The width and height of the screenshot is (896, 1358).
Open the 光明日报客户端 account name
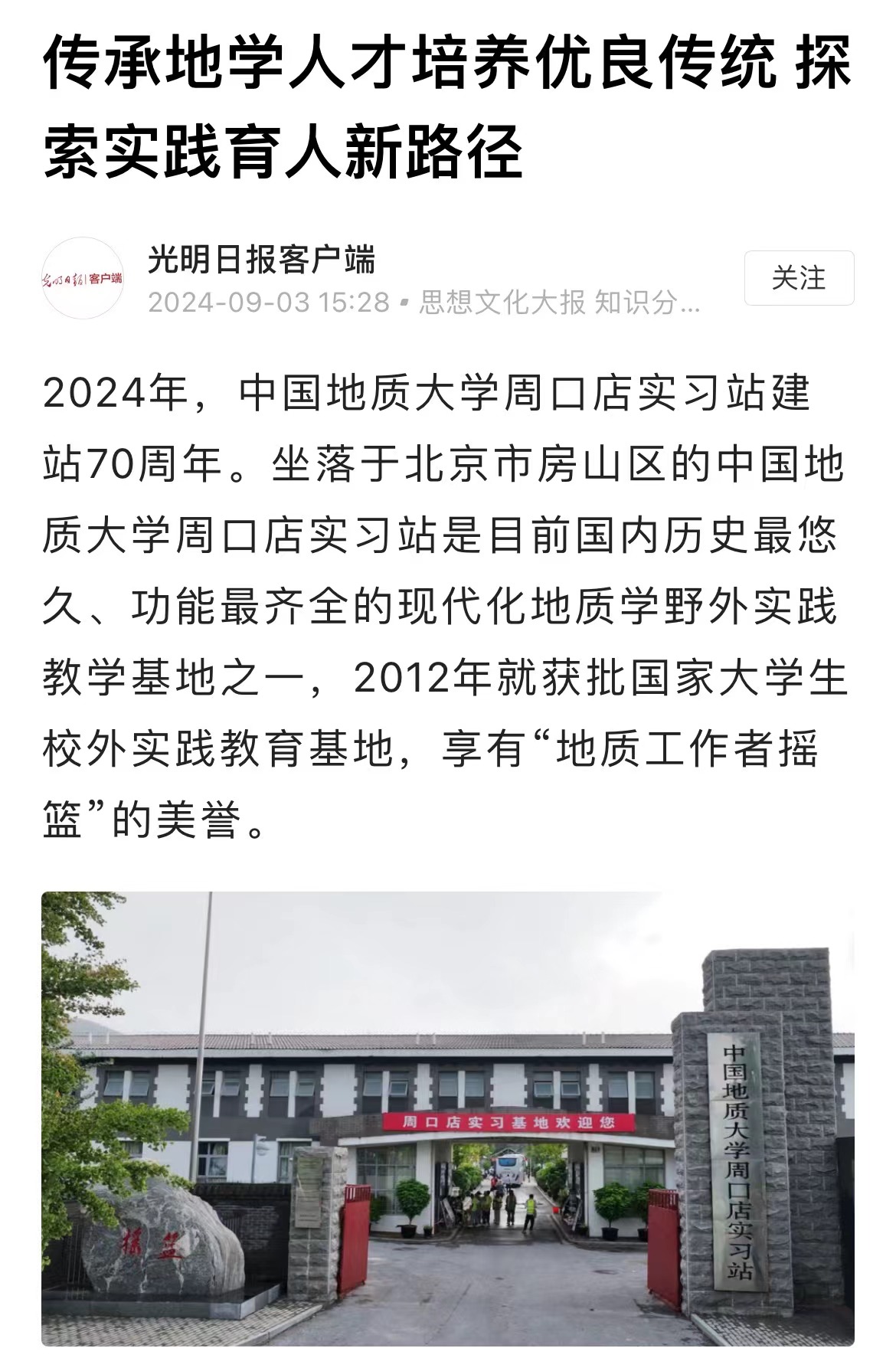(x=261, y=260)
